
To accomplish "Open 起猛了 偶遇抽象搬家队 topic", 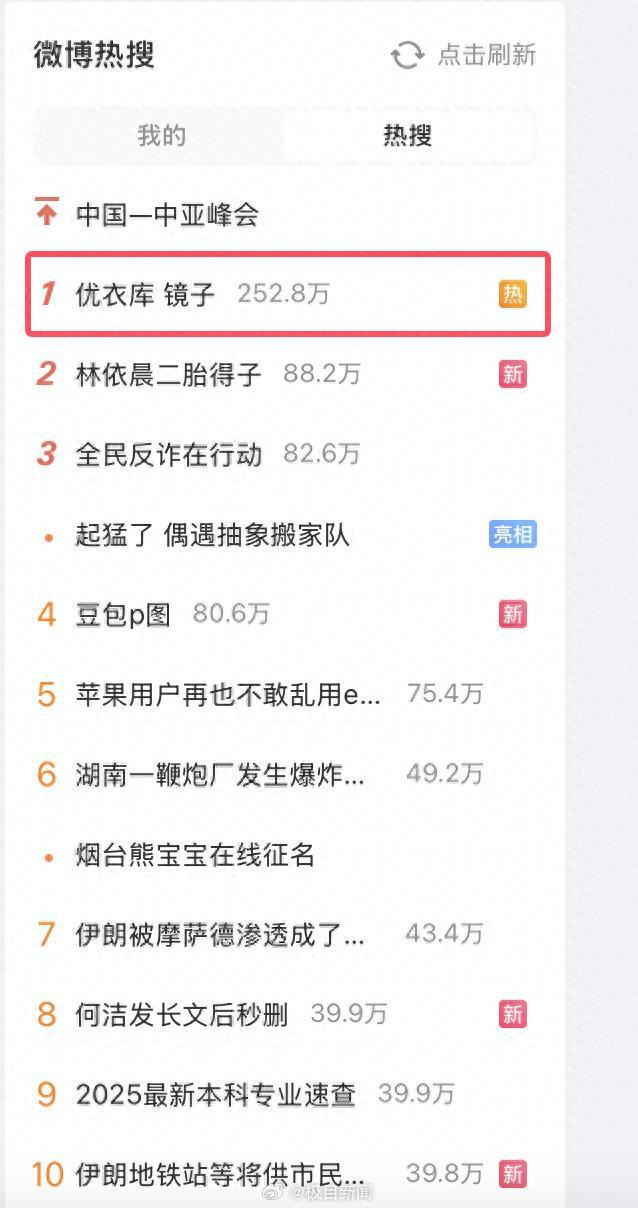I will pyautogui.click(x=213, y=534).
